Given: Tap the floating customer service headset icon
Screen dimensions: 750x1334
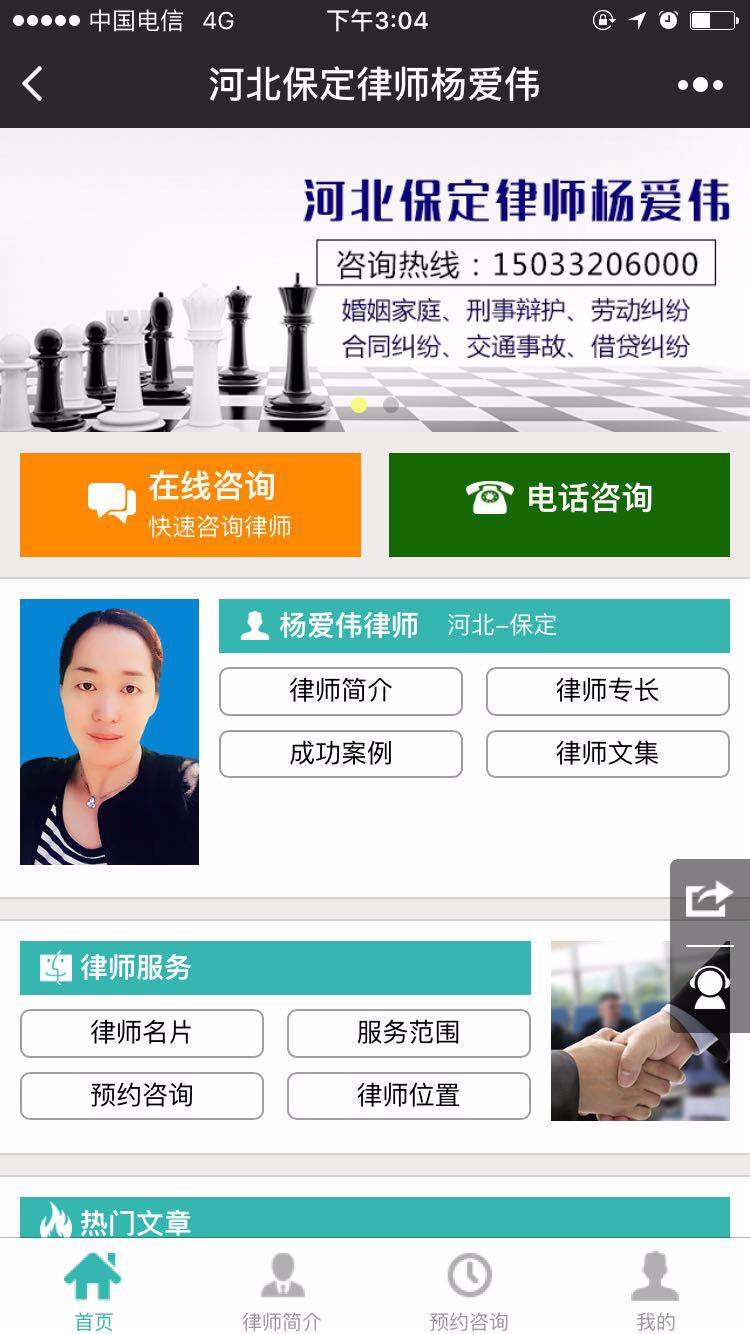Looking at the screenshot, I should (710, 988).
